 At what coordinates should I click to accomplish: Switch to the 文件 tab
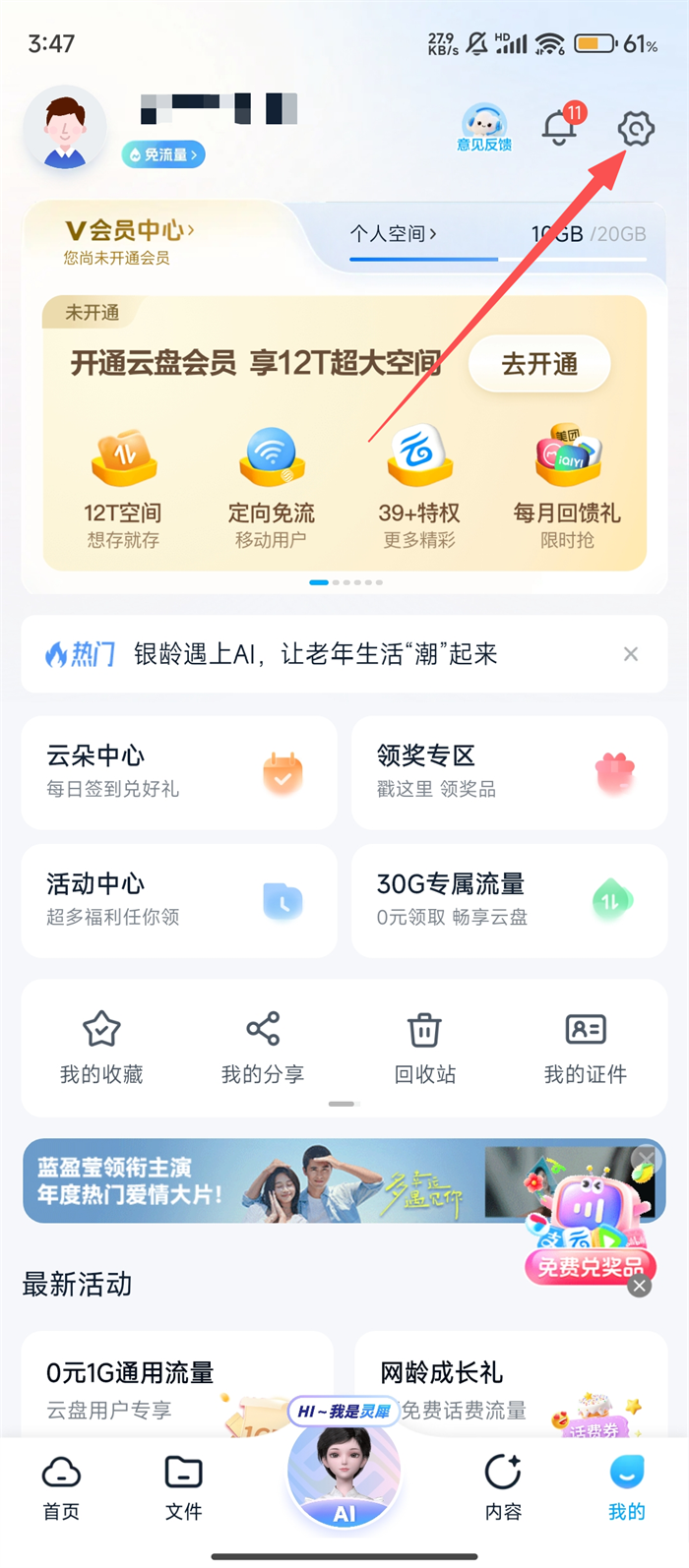(184, 1487)
